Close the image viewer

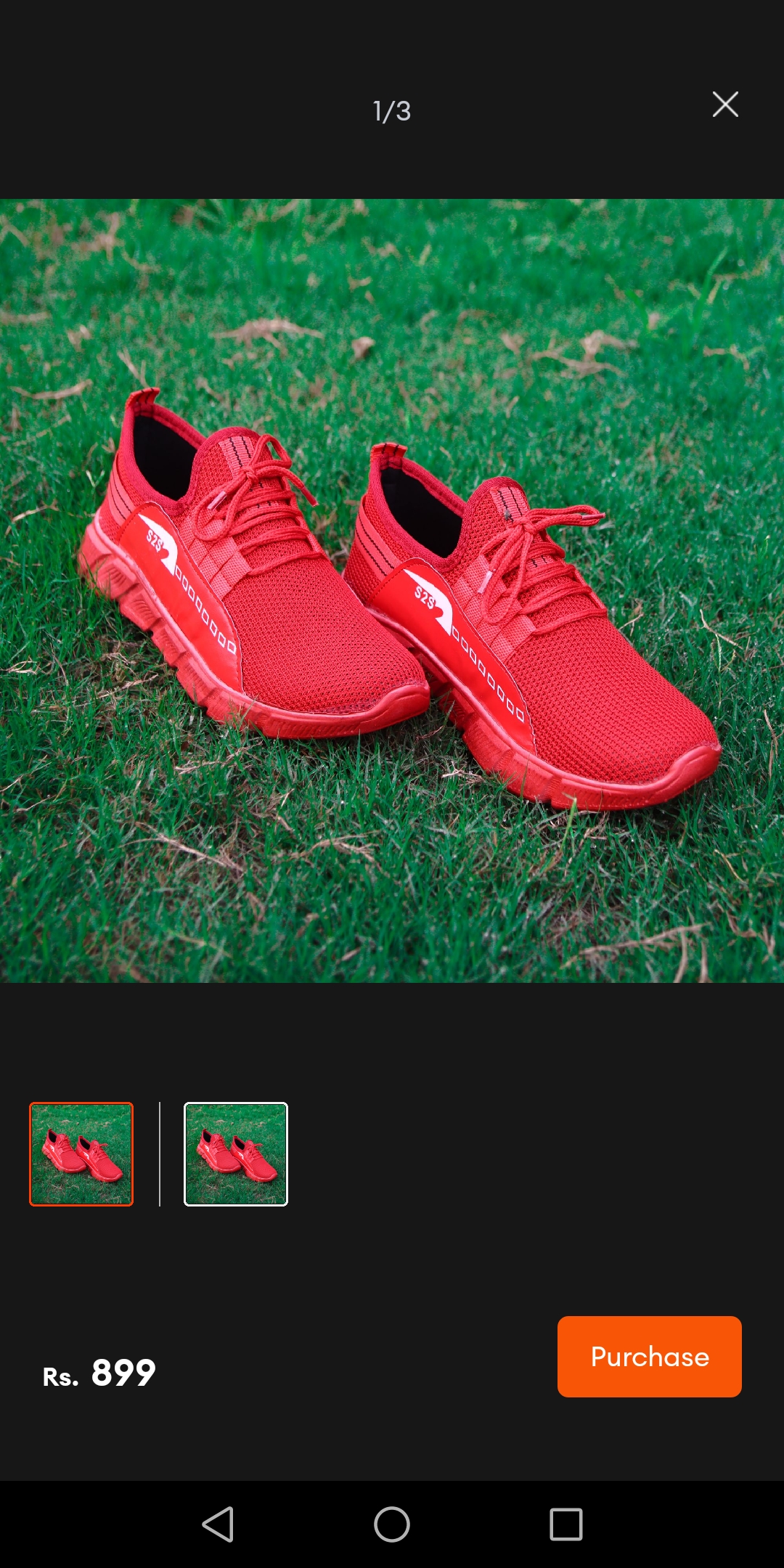tap(725, 105)
